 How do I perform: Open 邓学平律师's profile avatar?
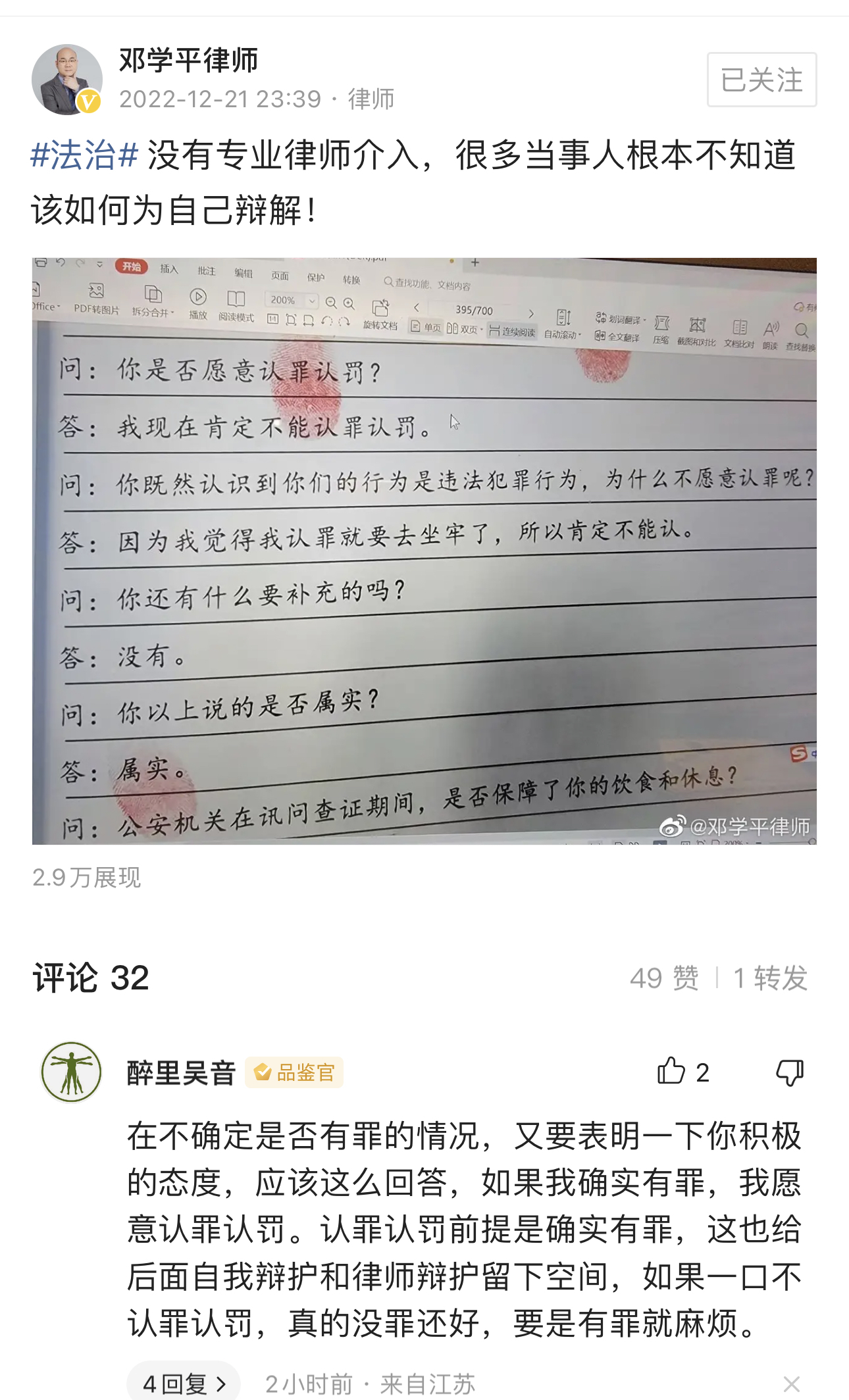click(x=66, y=80)
